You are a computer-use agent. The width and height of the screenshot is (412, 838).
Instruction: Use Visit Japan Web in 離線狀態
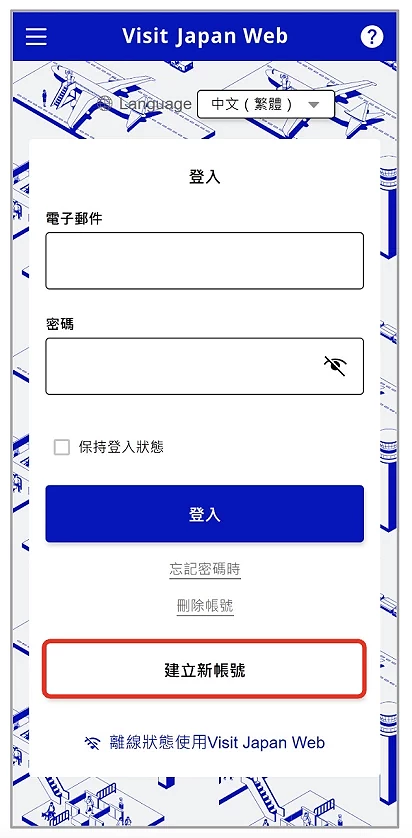pos(205,742)
